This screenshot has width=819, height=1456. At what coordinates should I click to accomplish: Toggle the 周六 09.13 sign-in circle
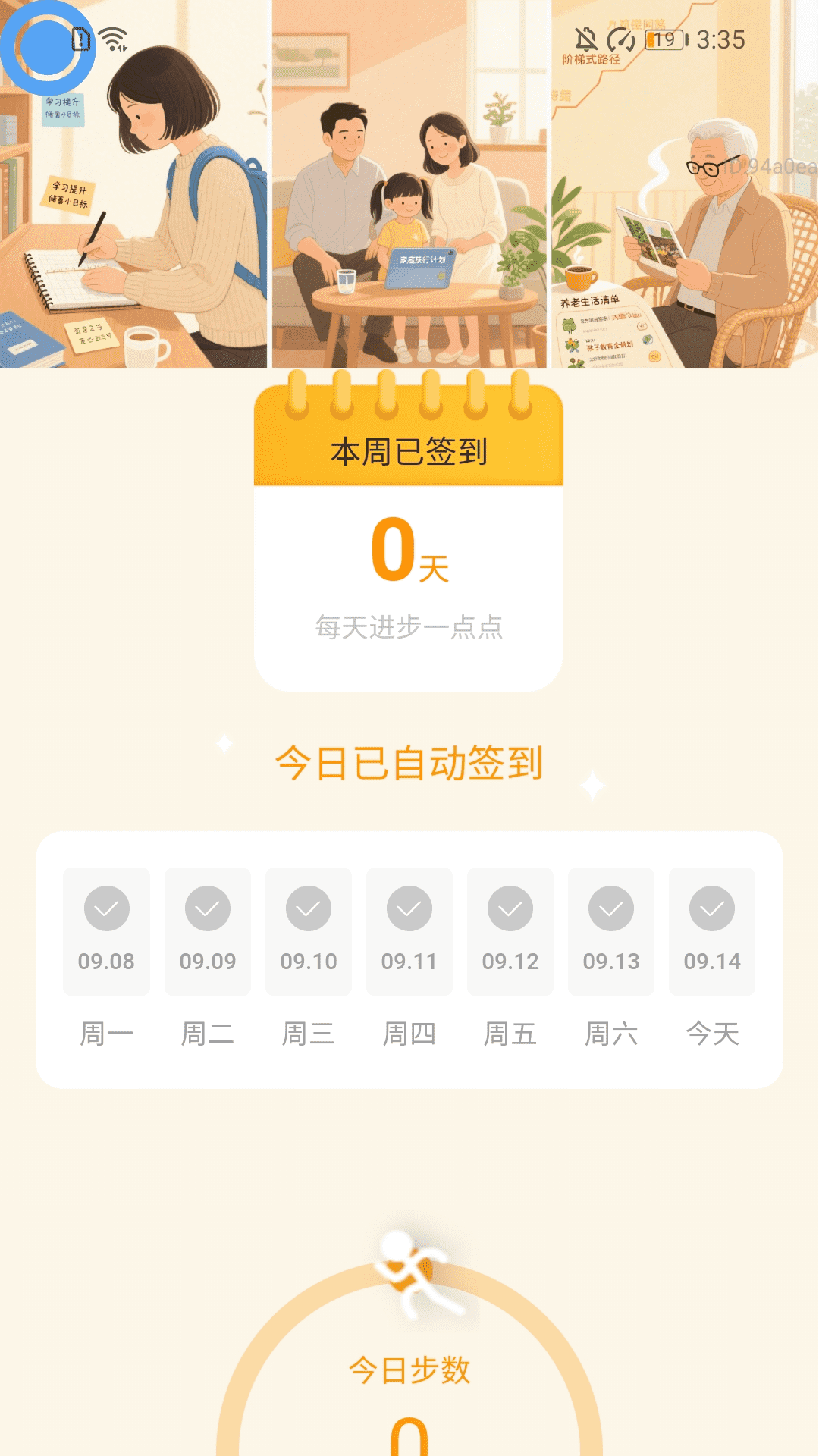coord(610,908)
